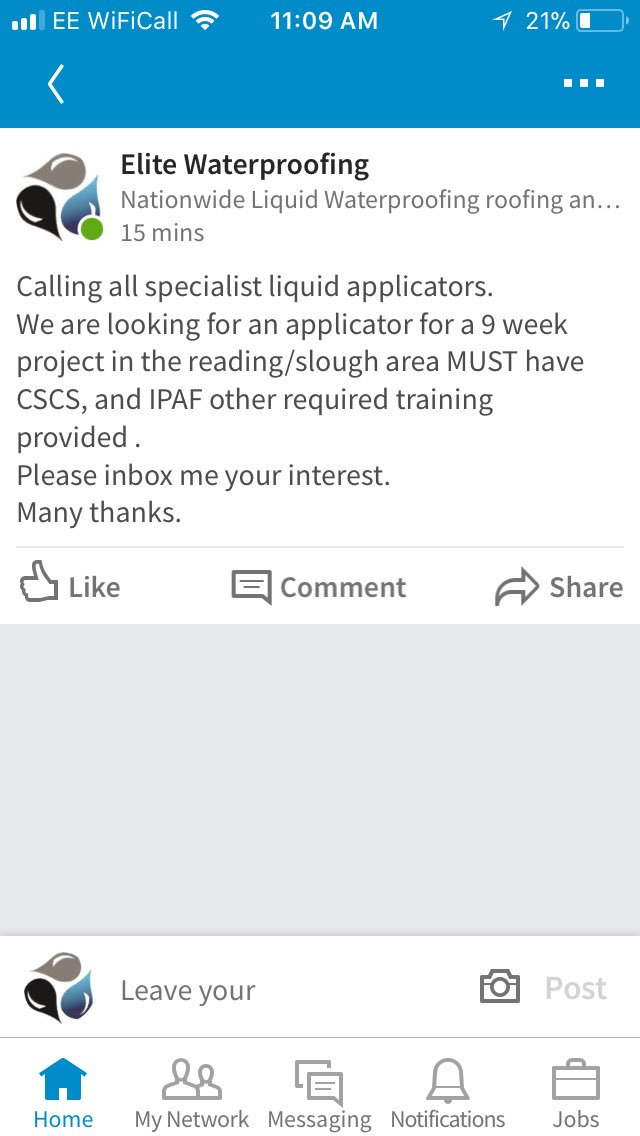Like the Elite Waterproofing post

70,585
